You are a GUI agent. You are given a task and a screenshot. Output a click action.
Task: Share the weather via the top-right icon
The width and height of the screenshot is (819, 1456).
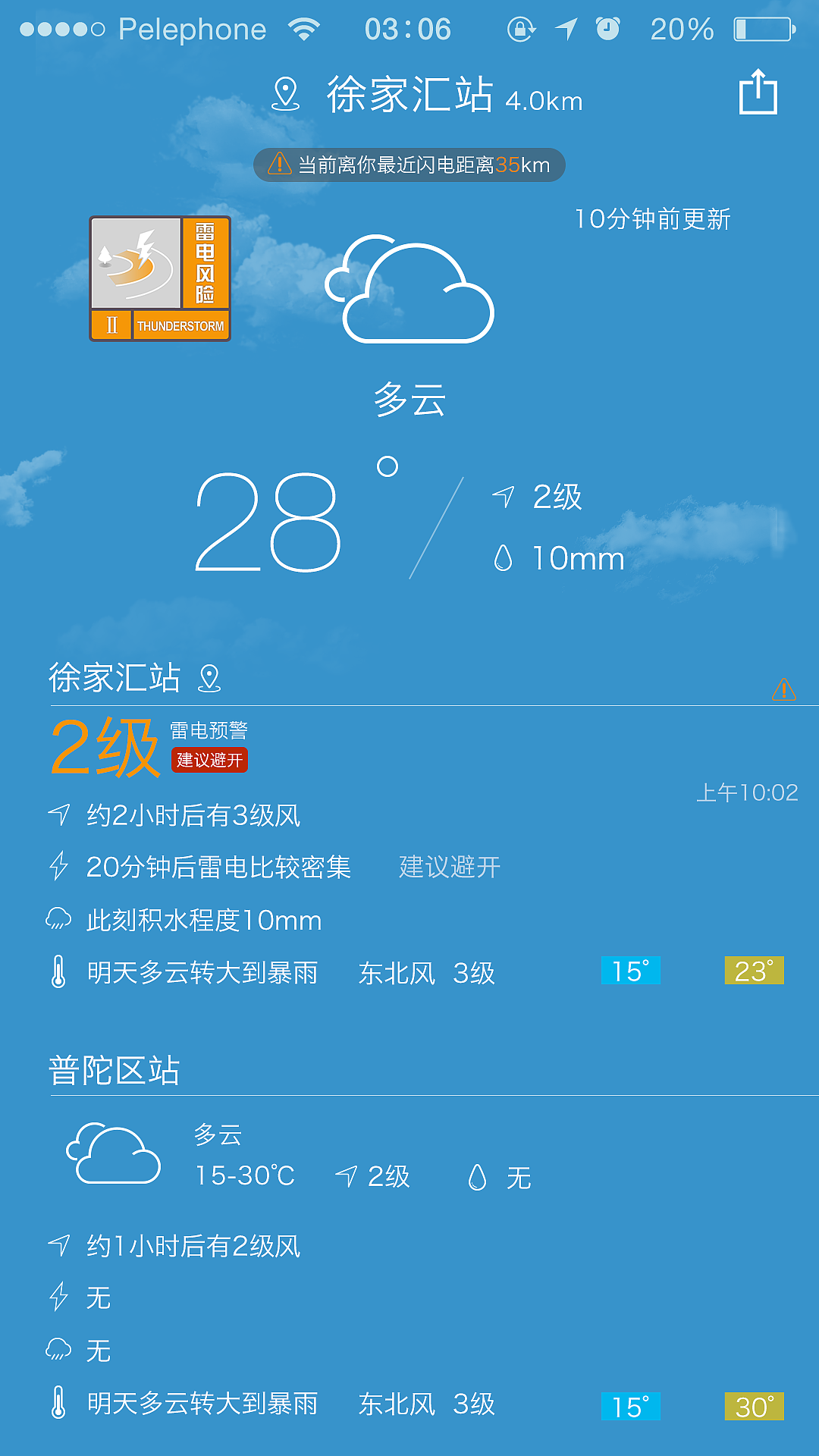(758, 92)
